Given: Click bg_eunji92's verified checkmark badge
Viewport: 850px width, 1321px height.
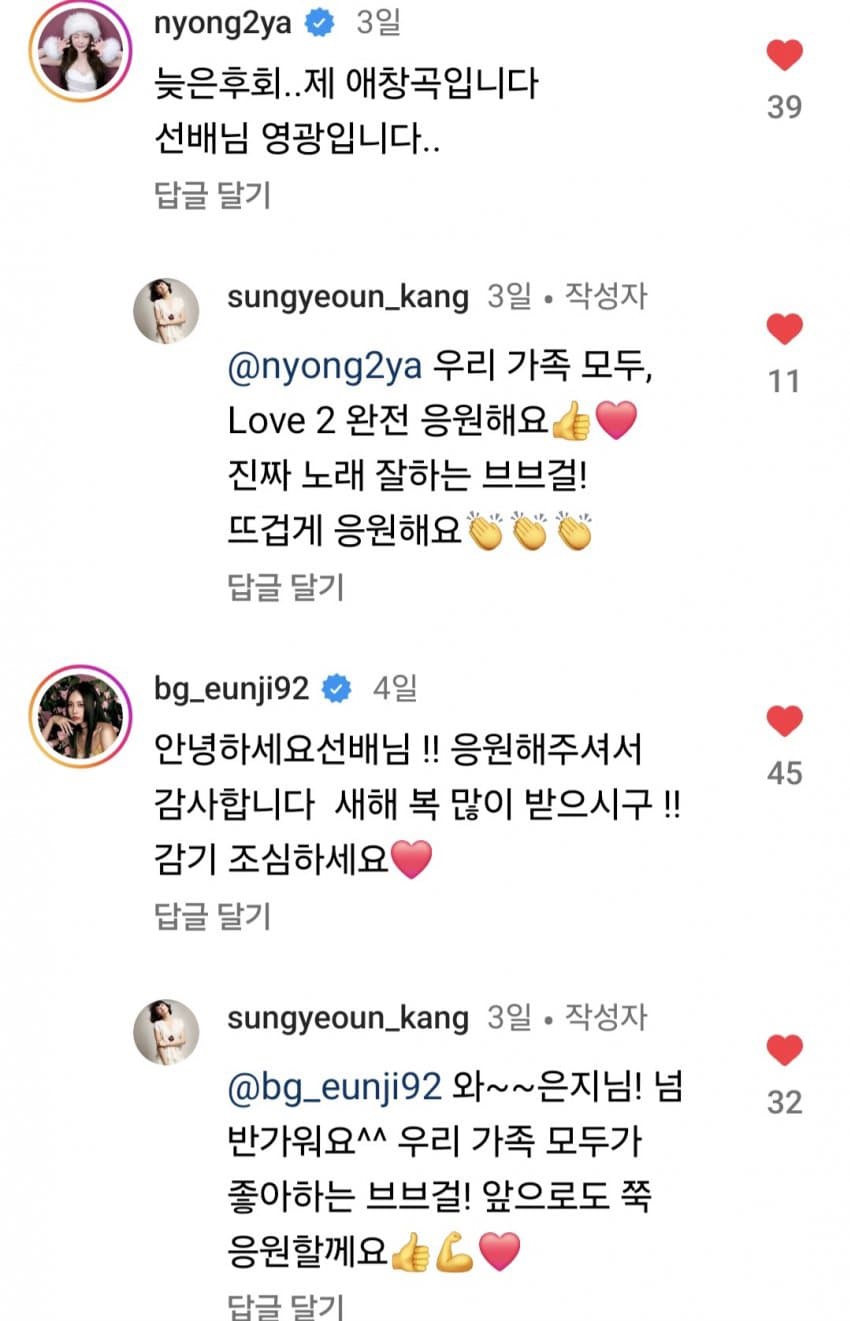Looking at the screenshot, I should click(x=337, y=689).
